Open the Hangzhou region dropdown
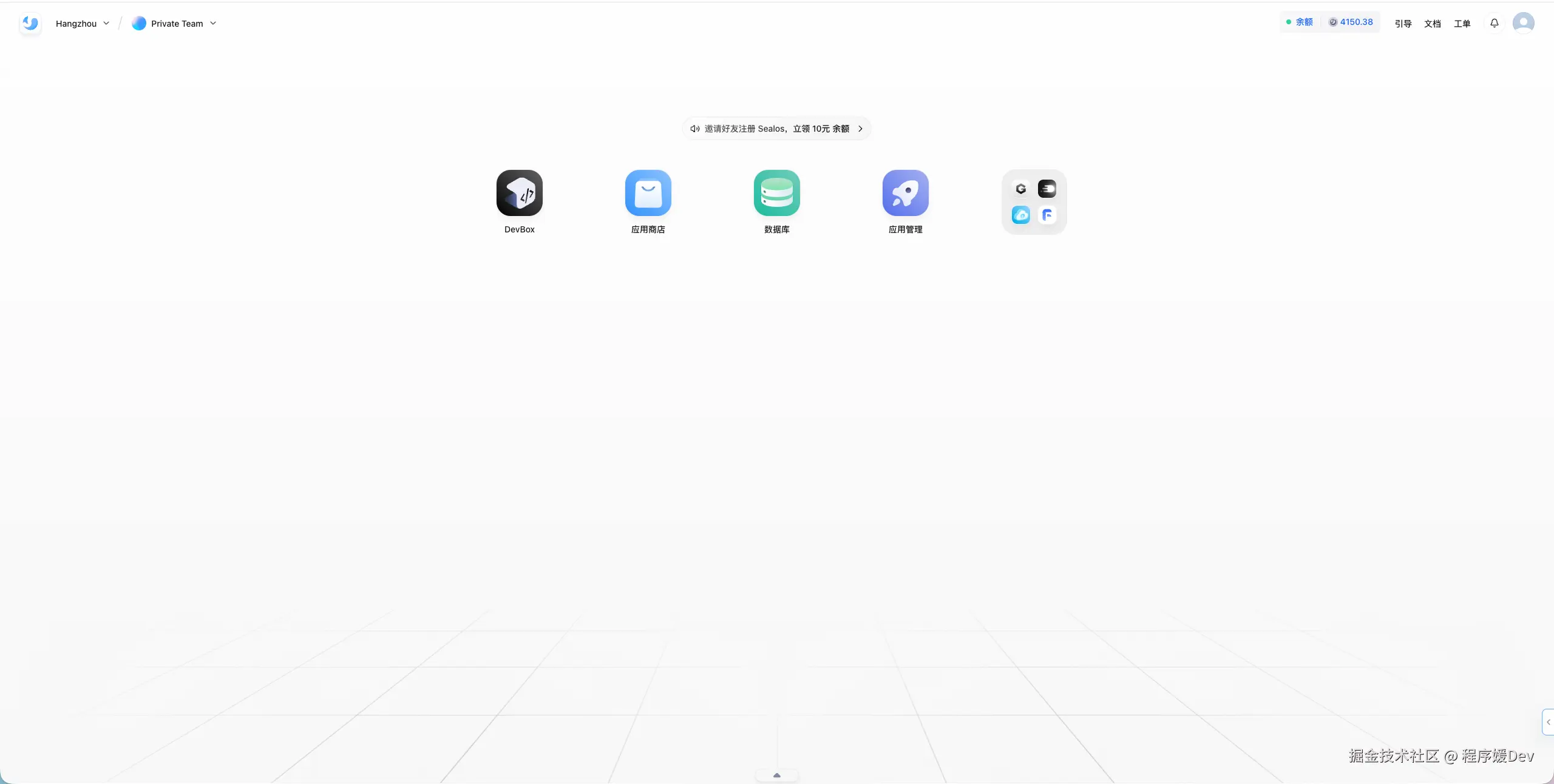This screenshot has height=784, width=1554. tap(83, 24)
